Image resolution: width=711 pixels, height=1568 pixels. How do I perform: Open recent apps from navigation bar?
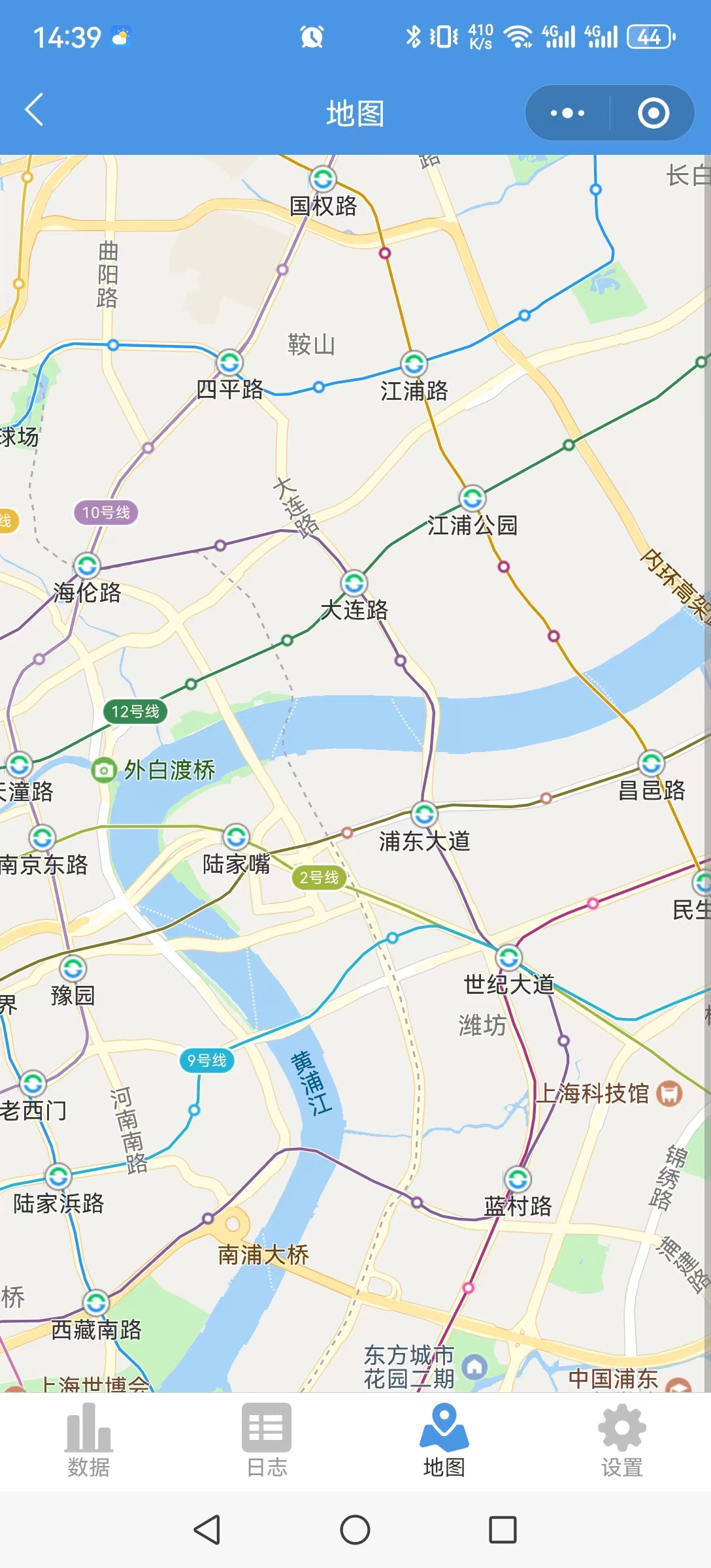coord(503,1529)
